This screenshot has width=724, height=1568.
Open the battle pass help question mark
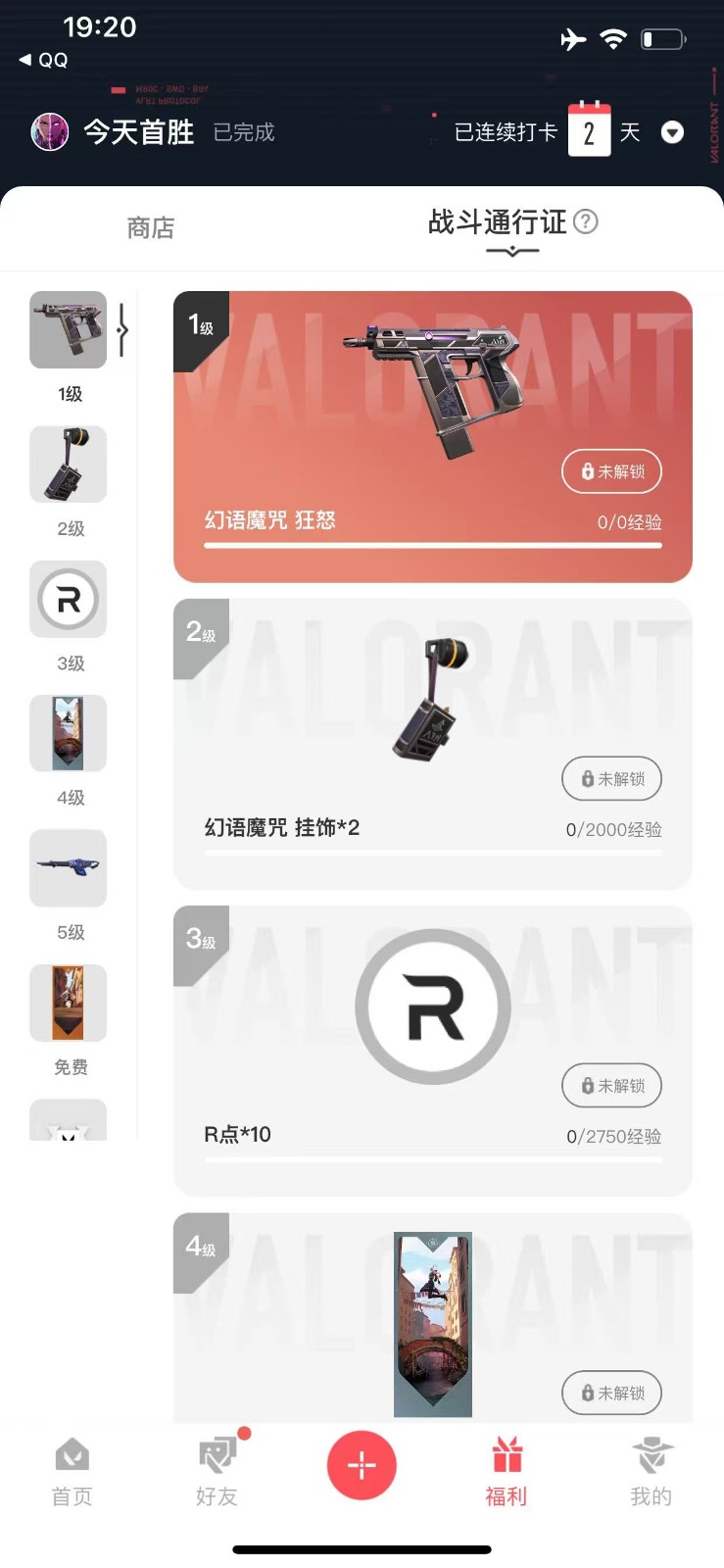(x=585, y=221)
